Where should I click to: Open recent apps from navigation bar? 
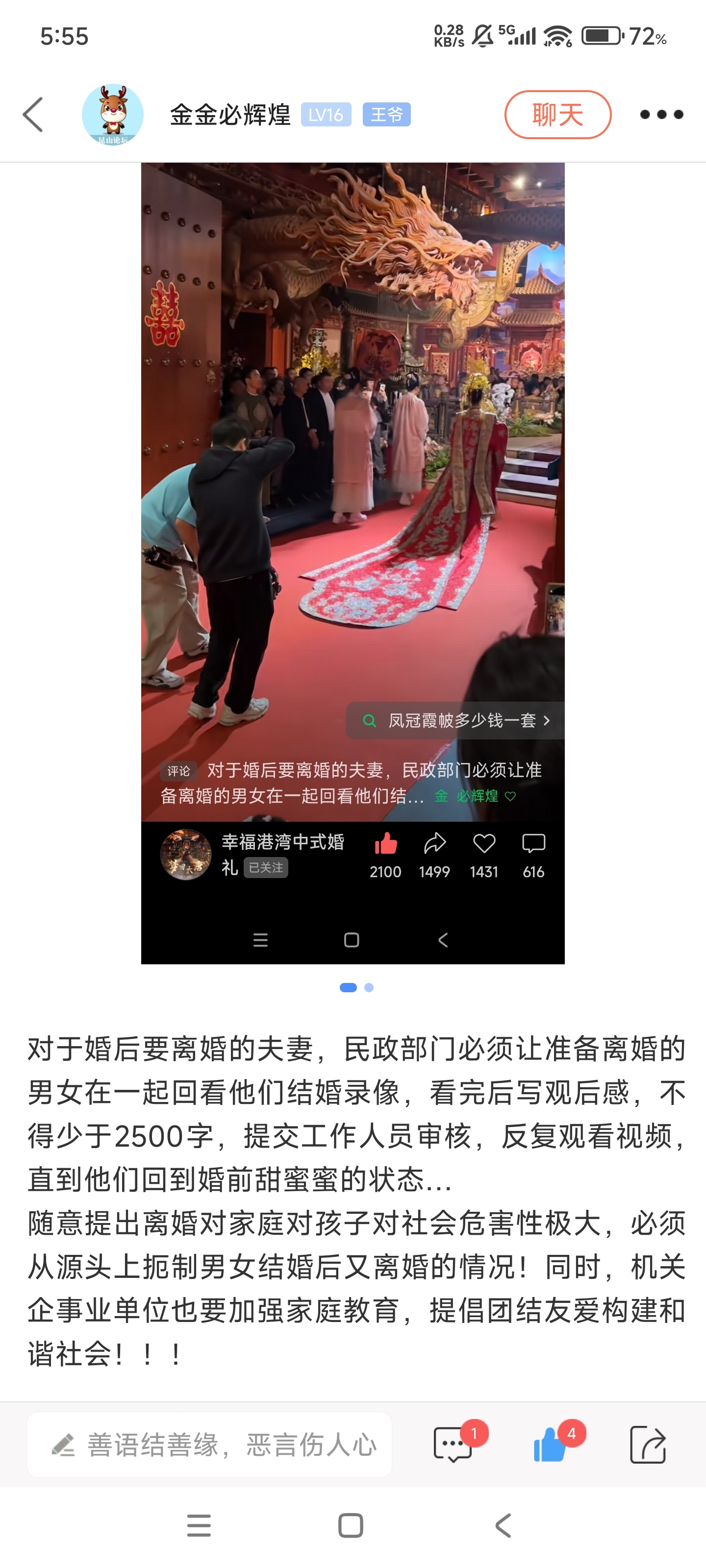(199, 1525)
